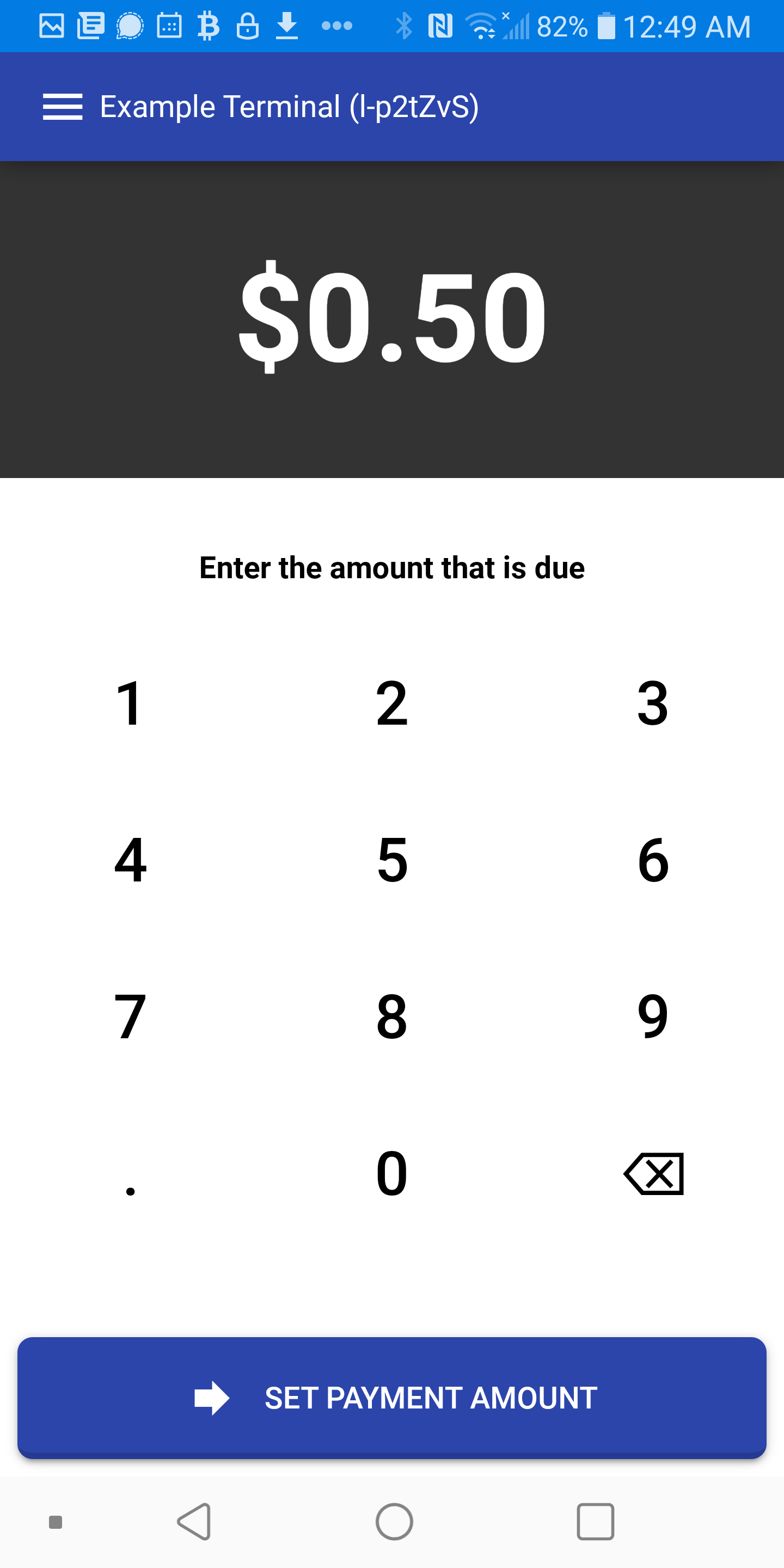The width and height of the screenshot is (784, 1568).
Task: Tap the Example Terminal title
Action: click(289, 107)
